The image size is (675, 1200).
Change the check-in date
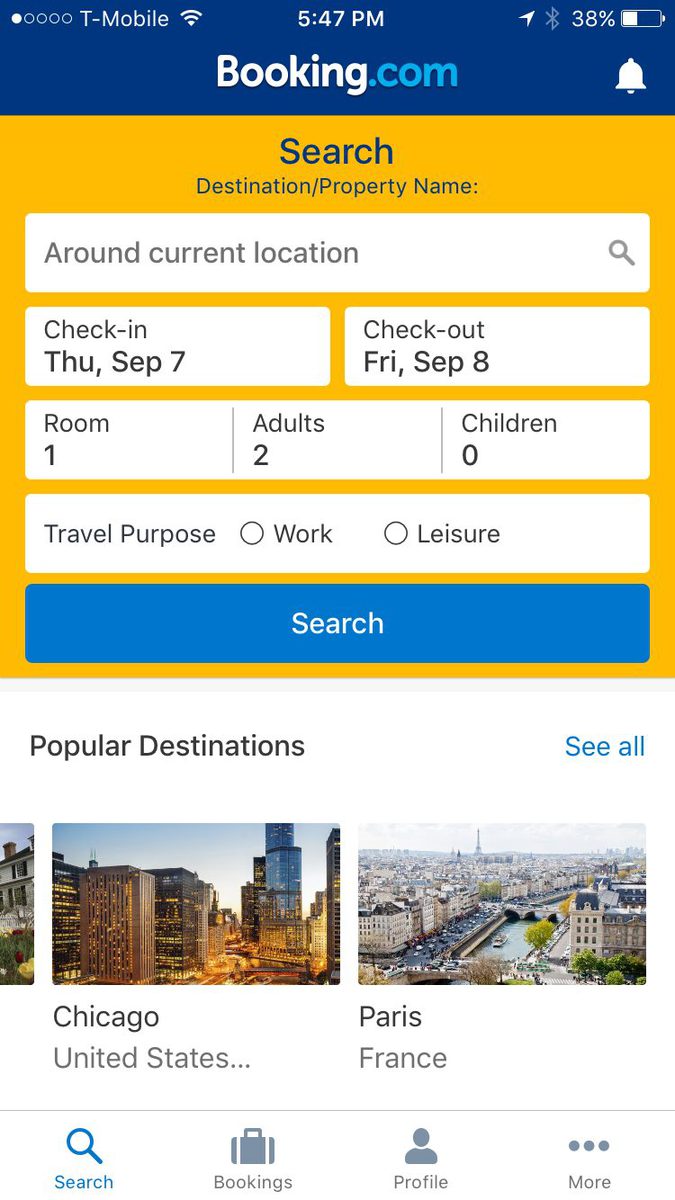coord(177,346)
